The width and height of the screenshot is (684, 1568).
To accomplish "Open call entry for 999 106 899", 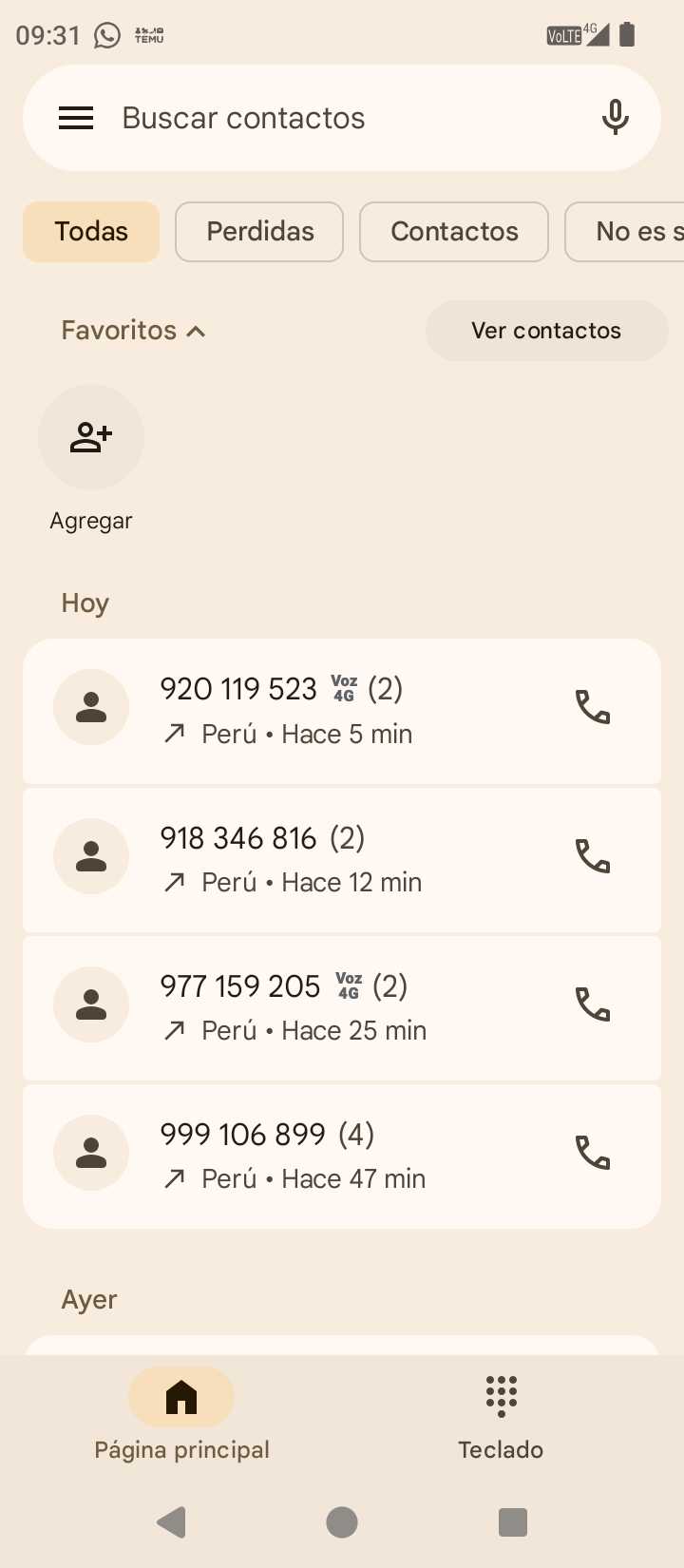I will [x=313, y=1156].
